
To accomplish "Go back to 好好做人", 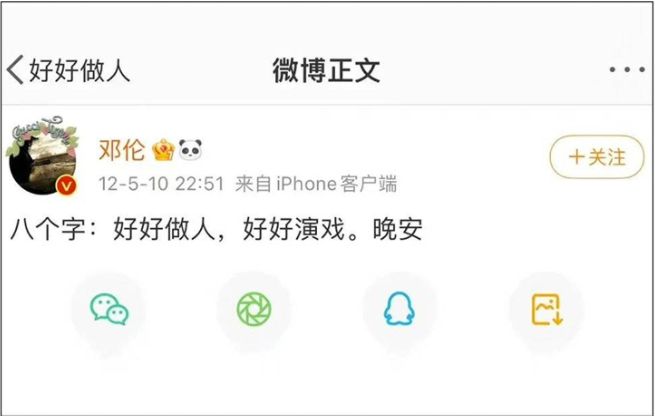I will click(68, 71).
